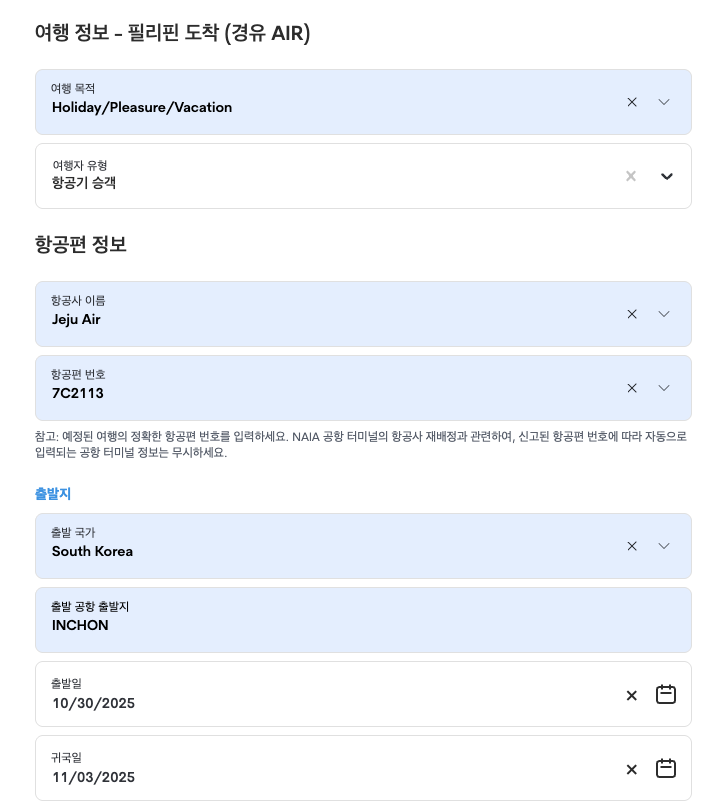
Task: Clear the 출발일 date 10/30/2025
Action: coord(632,695)
